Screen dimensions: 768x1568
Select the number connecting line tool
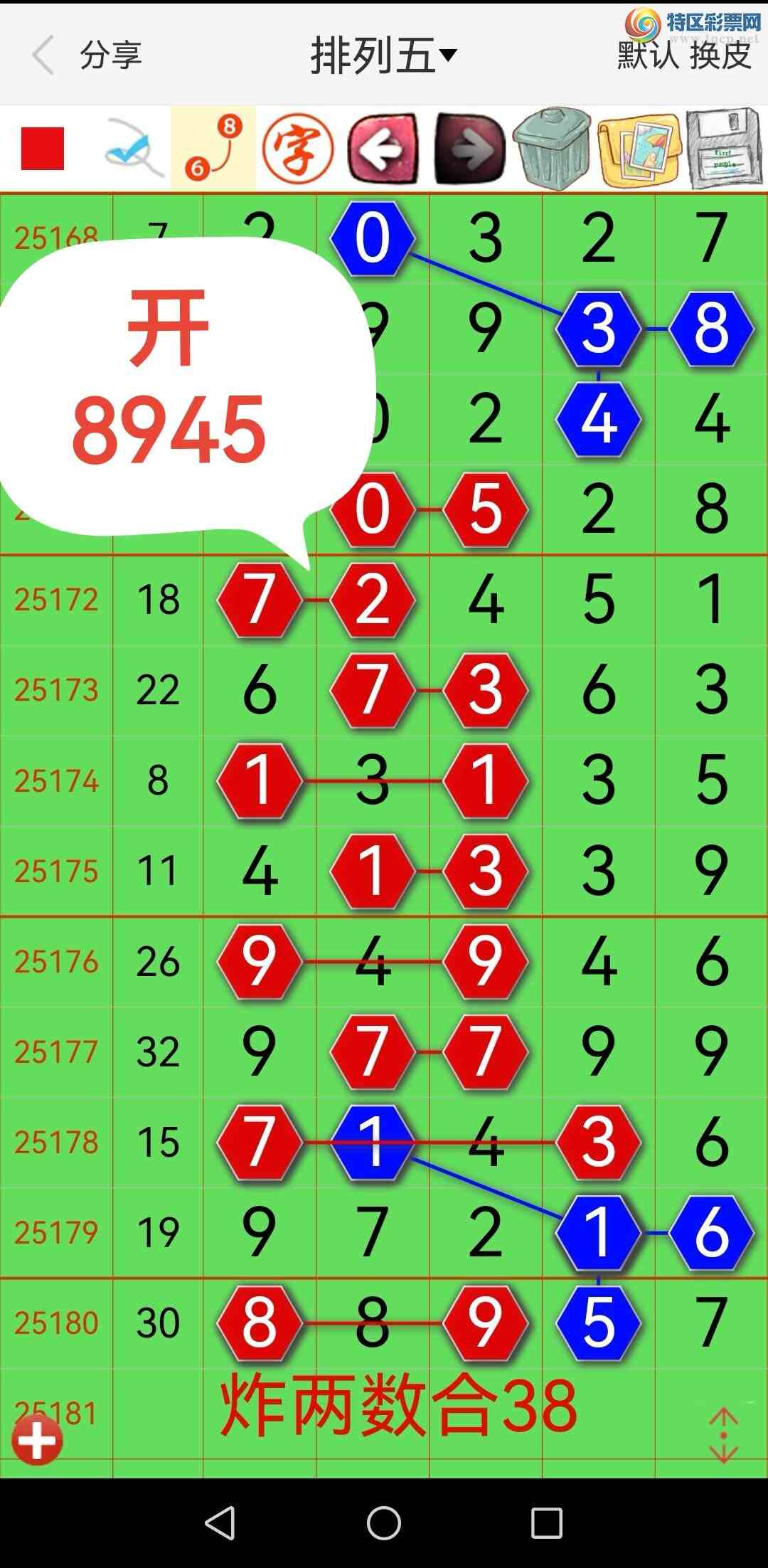point(213,149)
